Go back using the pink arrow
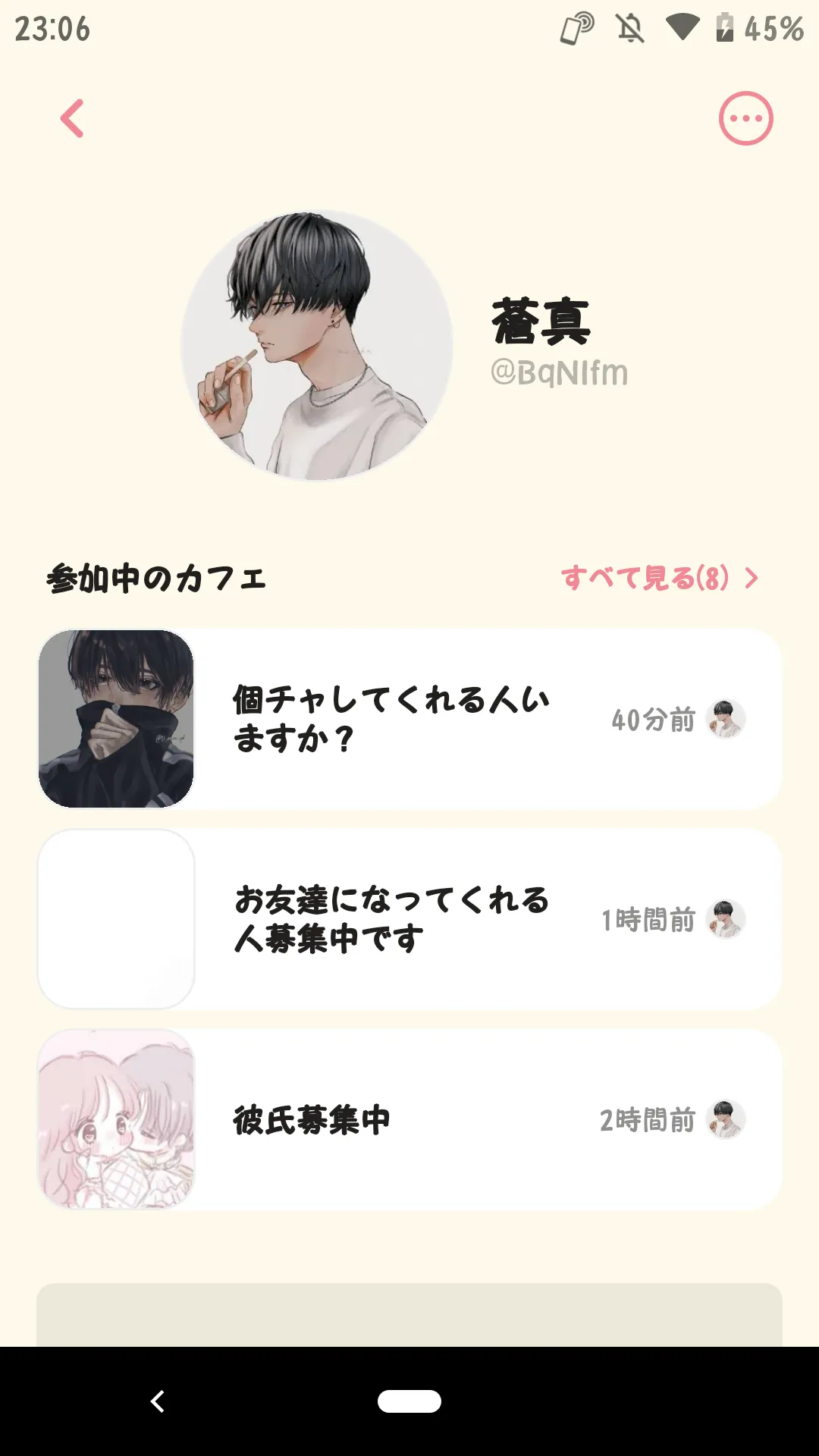Viewport: 819px width, 1456px height. point(72,119)
